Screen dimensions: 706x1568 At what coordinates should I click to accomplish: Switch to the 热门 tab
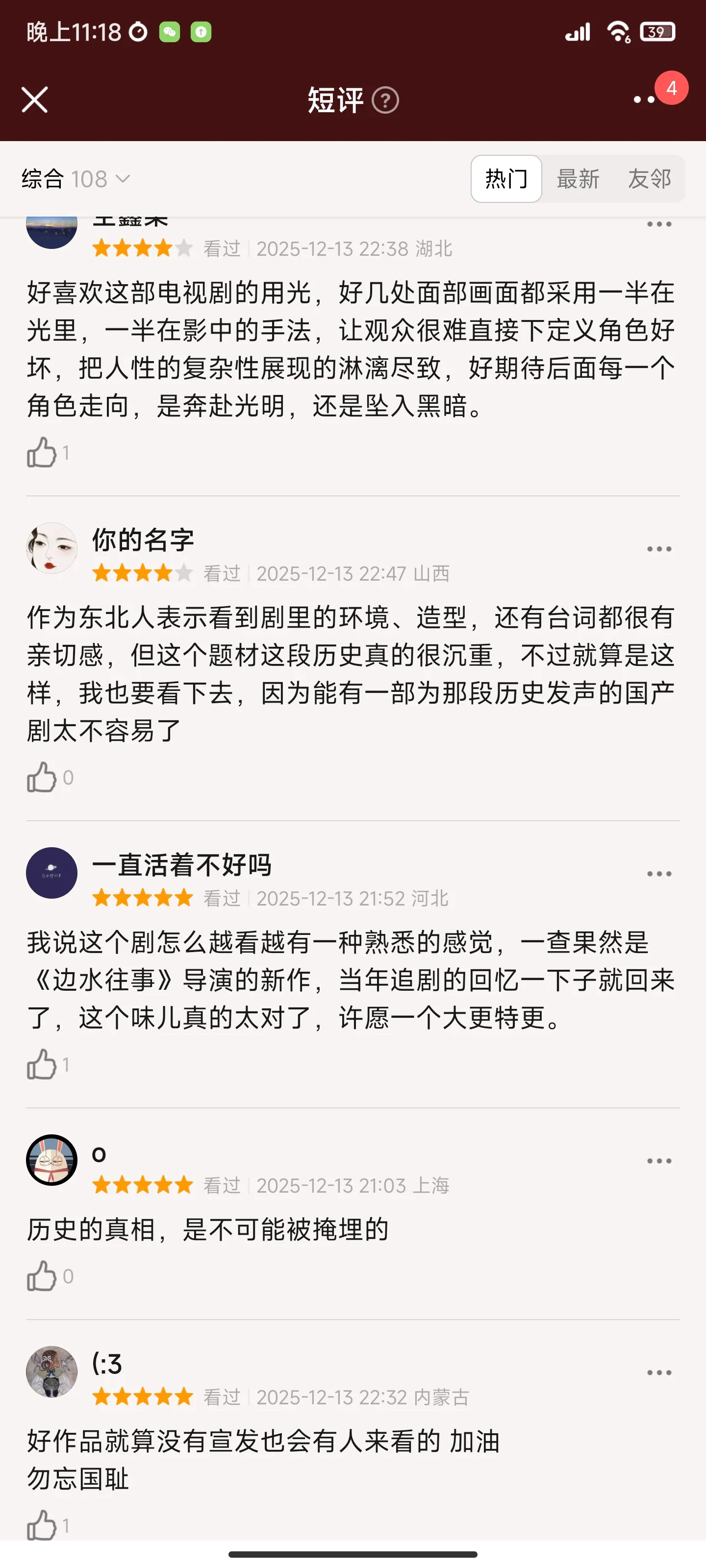click(505, 179)
